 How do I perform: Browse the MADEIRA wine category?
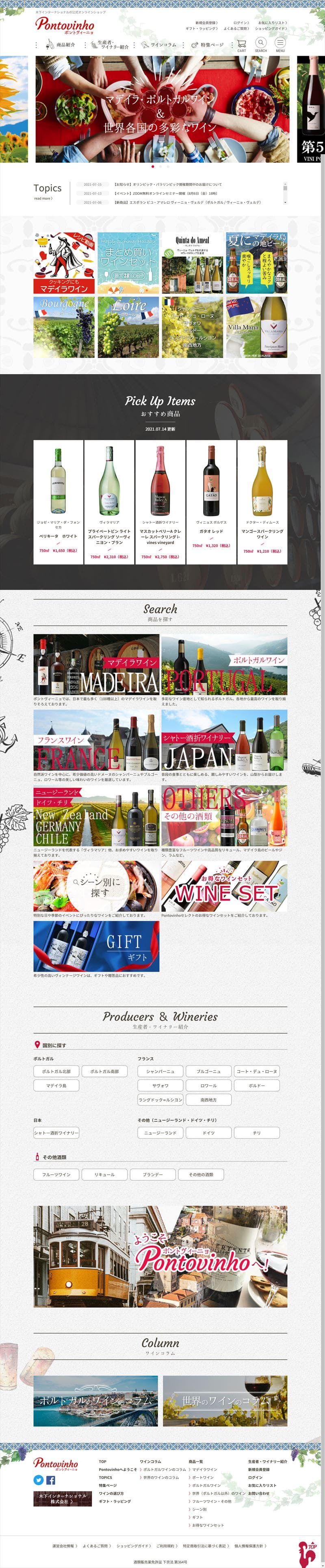click(x=97, y=665)
